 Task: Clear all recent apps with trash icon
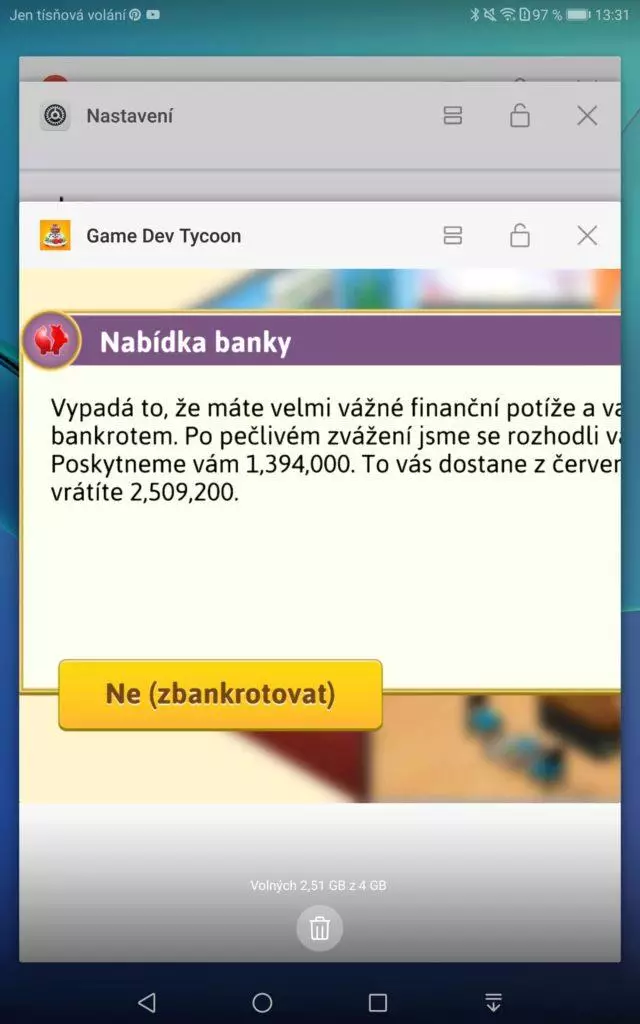point(319,928)
